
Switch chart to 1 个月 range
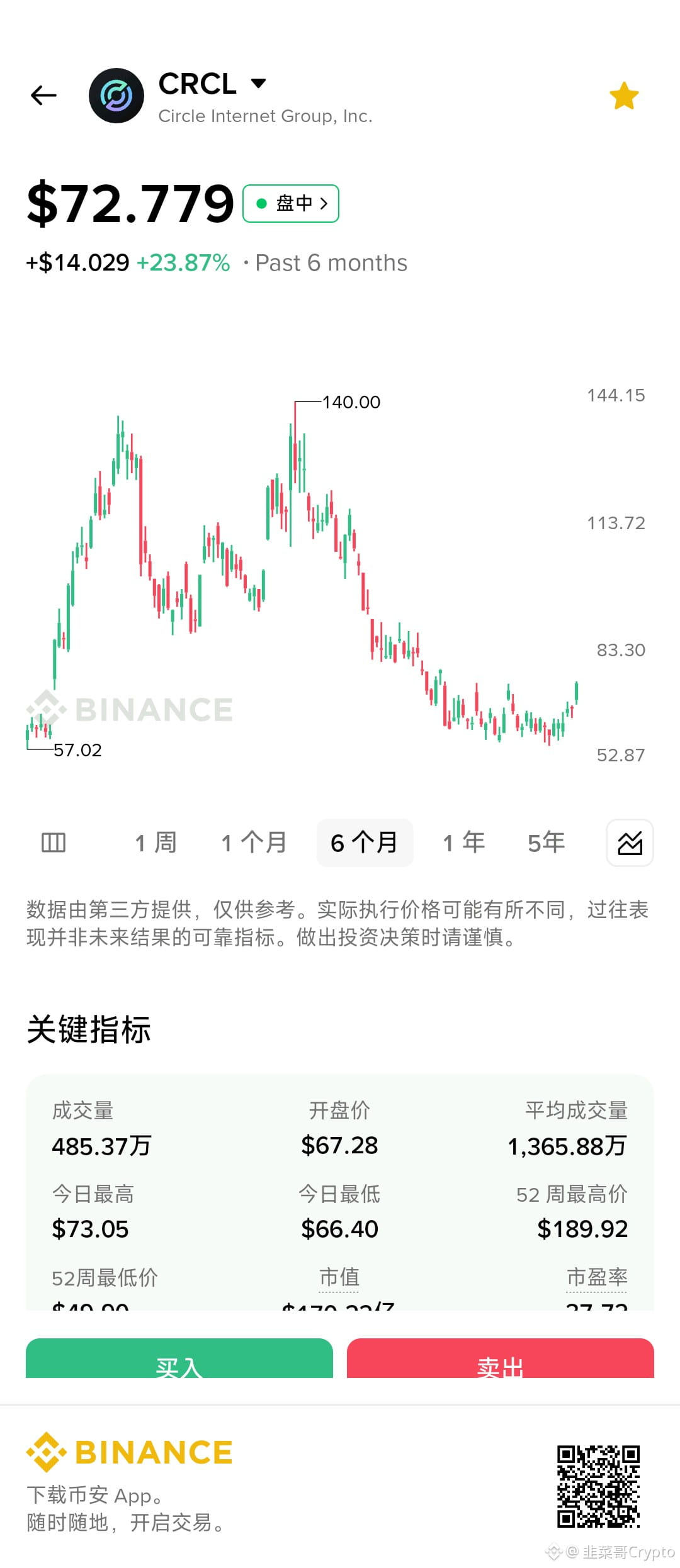(x=254, y=843)
